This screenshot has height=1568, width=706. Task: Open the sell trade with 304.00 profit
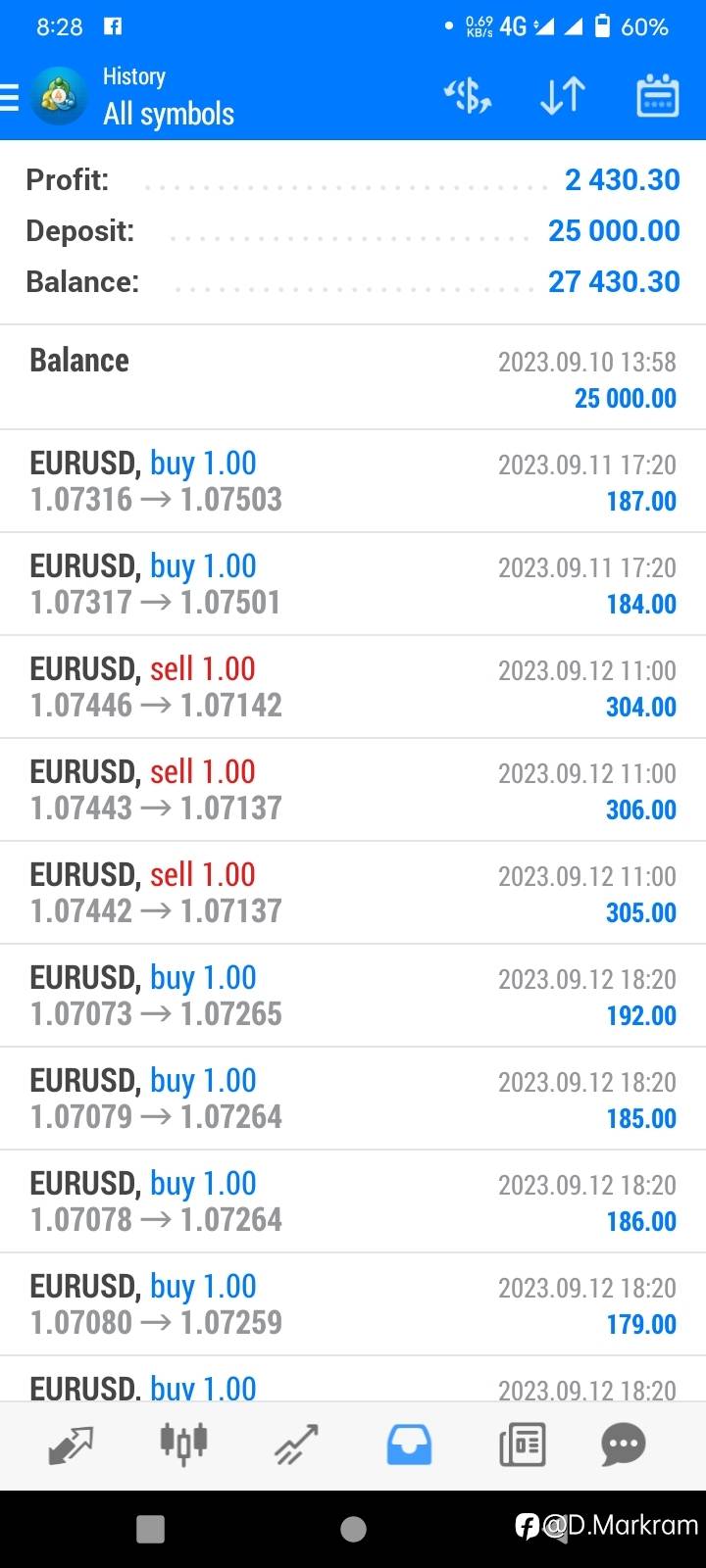point(353,687)
